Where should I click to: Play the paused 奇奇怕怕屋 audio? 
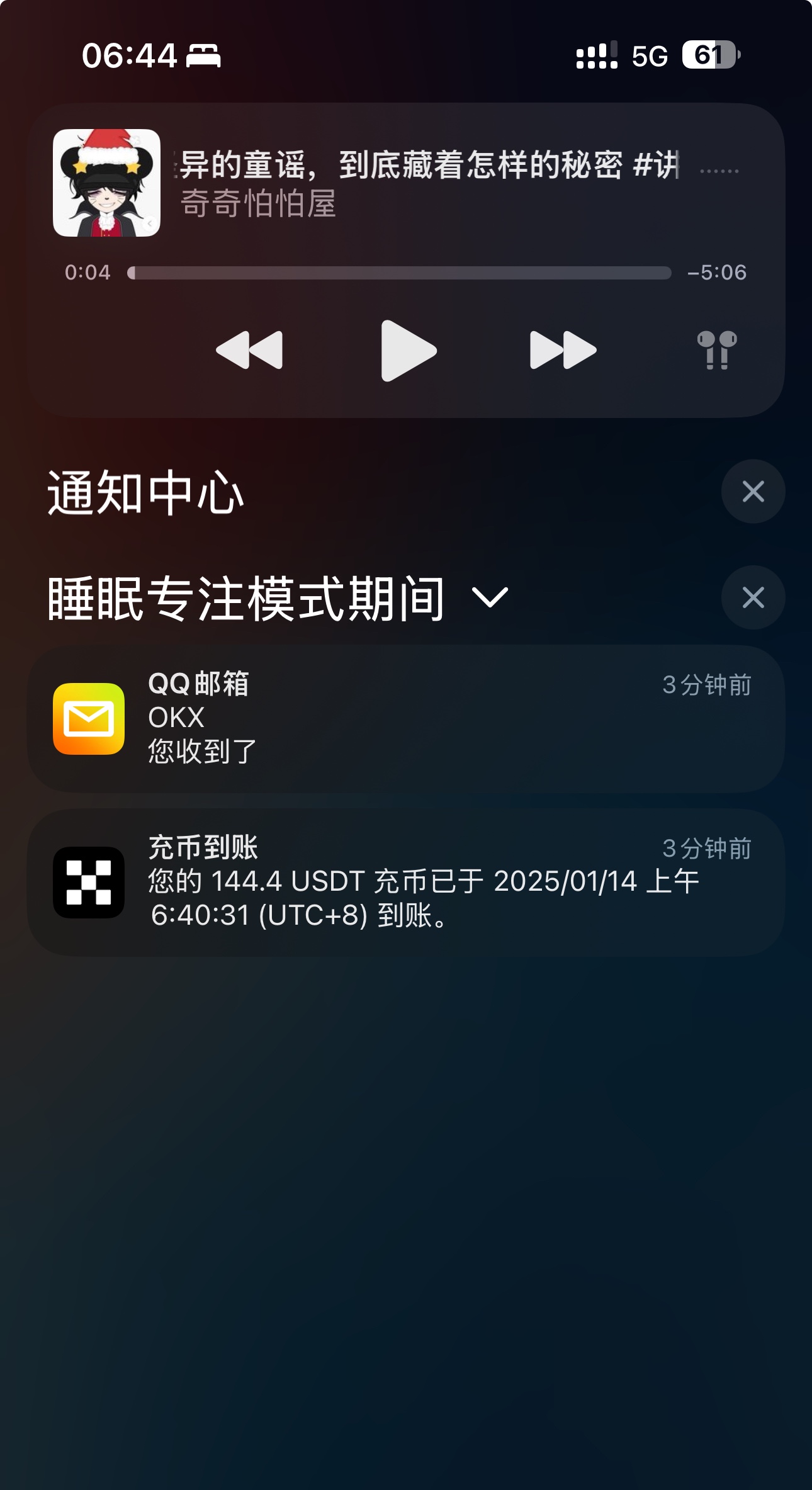[408, 350]
